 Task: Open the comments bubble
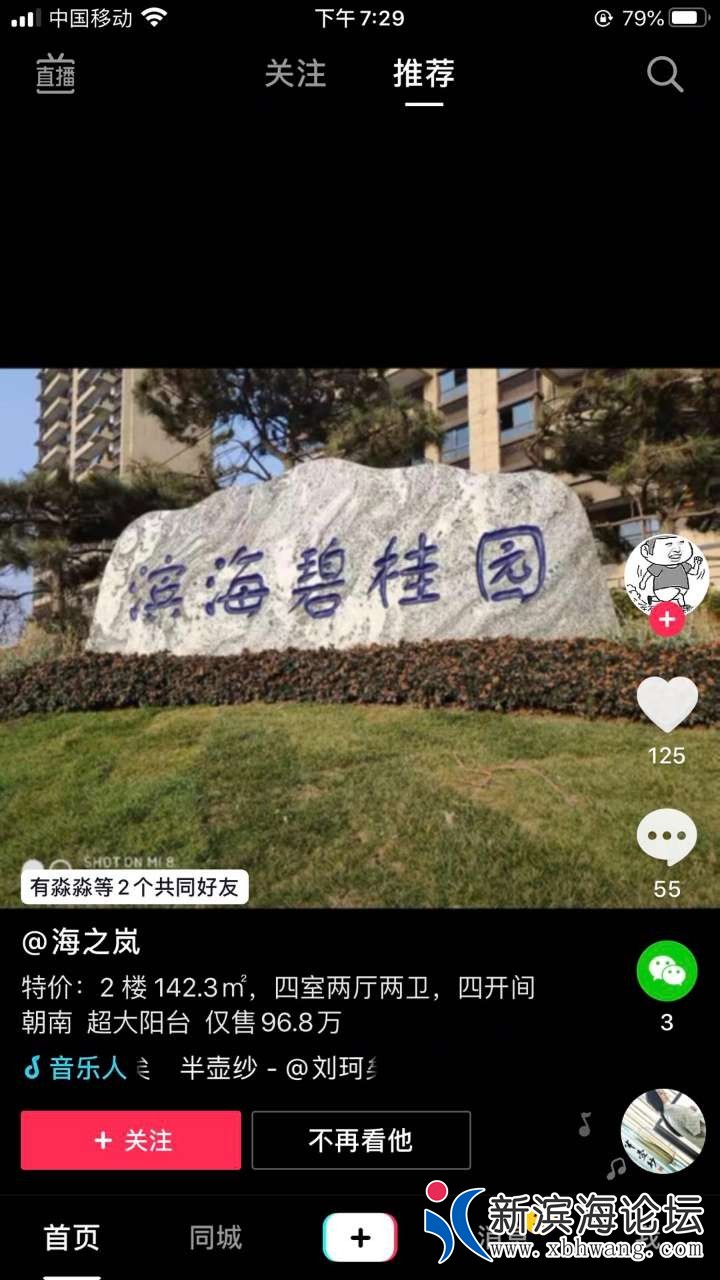(x=667, y=838)
